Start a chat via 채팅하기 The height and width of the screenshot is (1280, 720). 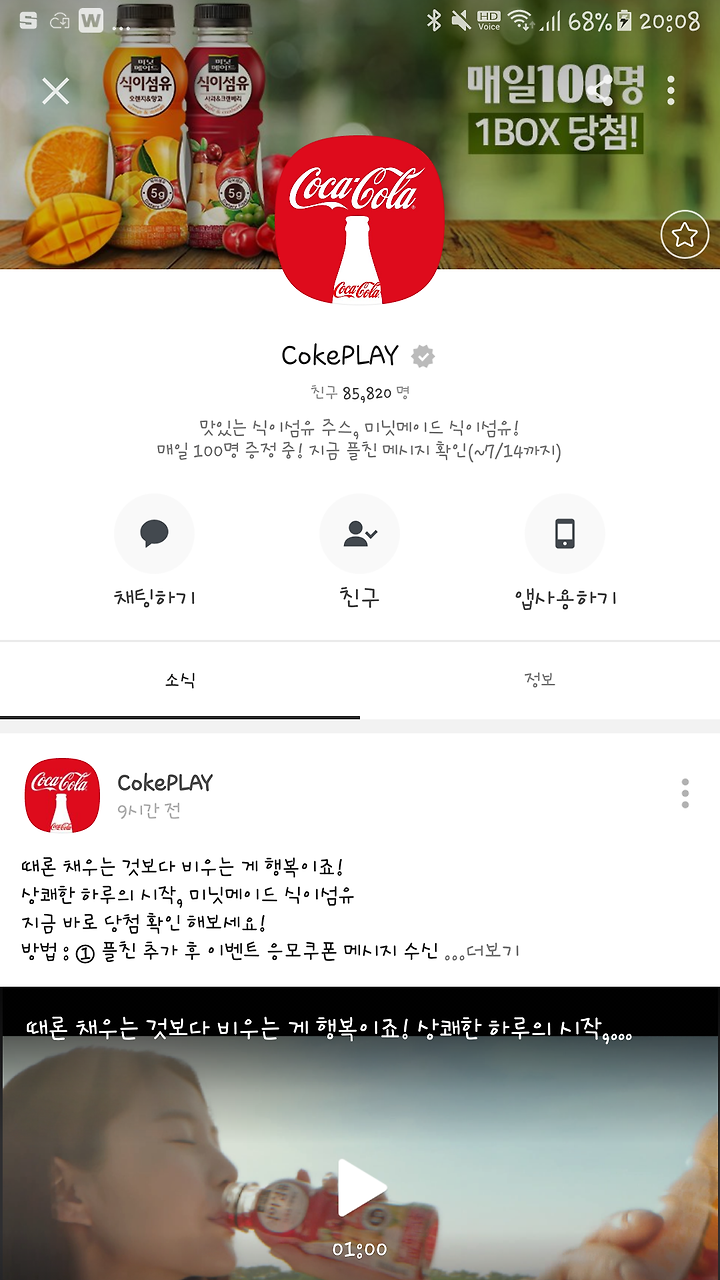coord(155,550)
